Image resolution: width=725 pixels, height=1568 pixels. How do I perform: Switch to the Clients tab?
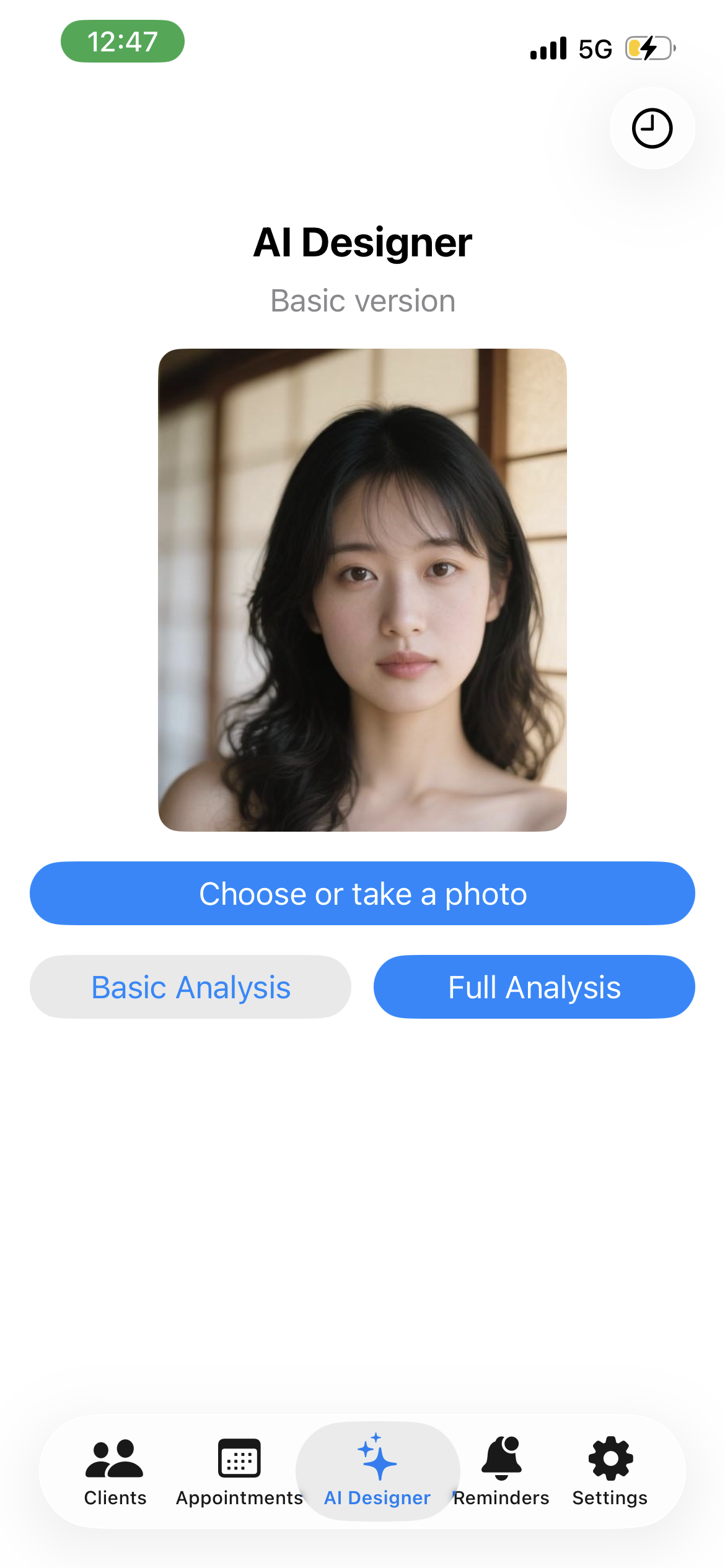115,1471
